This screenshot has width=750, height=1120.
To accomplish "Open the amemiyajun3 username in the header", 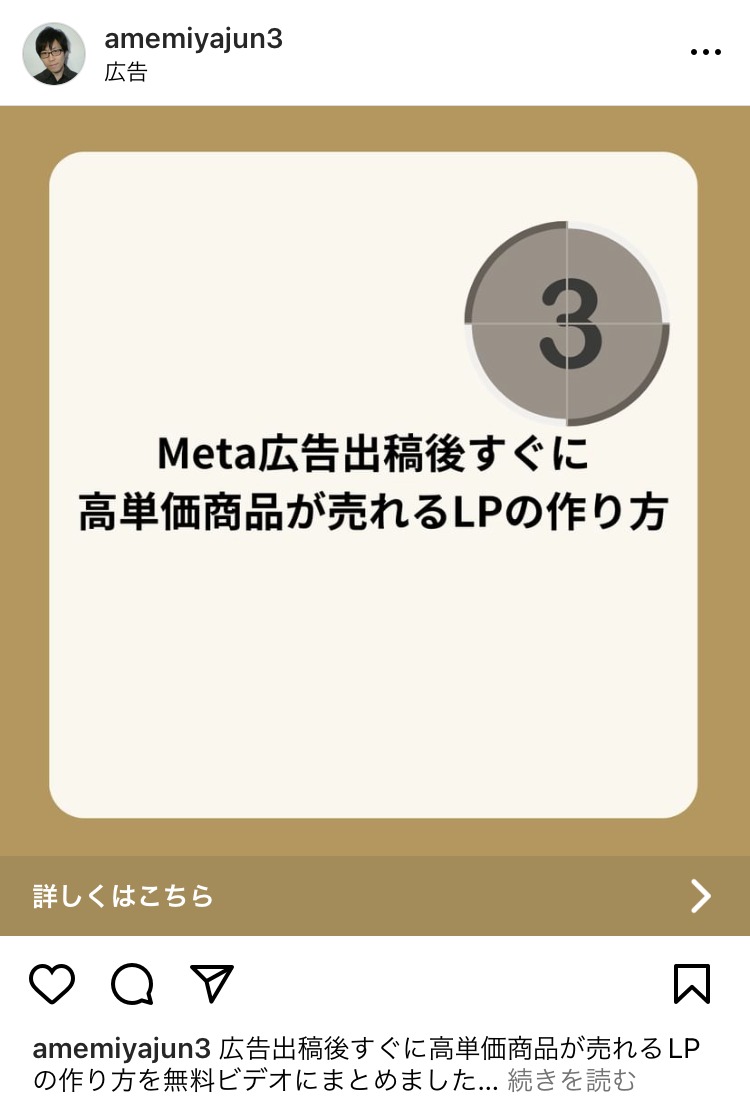I will [x=193, y=39].
